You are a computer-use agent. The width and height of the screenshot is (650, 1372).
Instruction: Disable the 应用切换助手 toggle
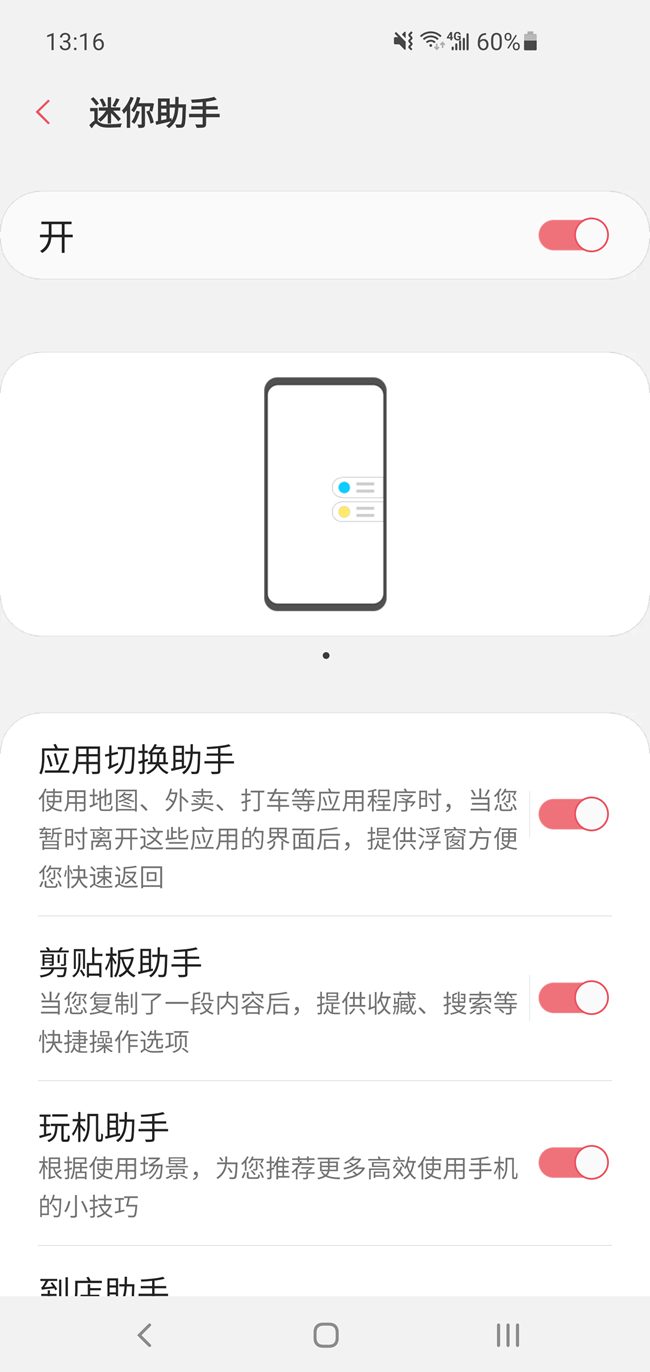pyautogui.click(x=573, y=814)
